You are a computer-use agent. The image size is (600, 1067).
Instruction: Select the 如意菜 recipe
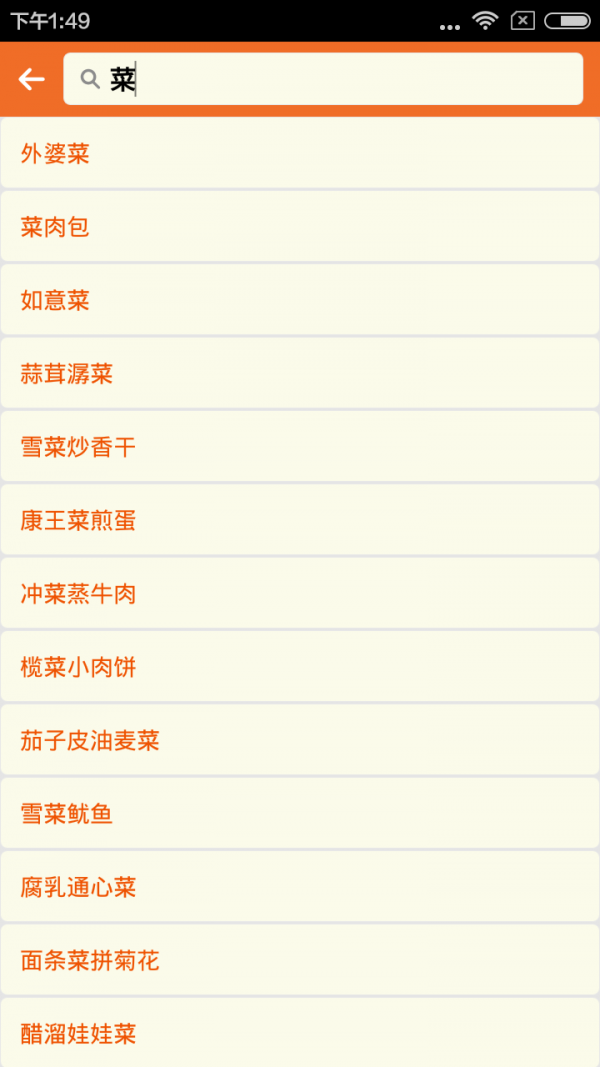300,300
